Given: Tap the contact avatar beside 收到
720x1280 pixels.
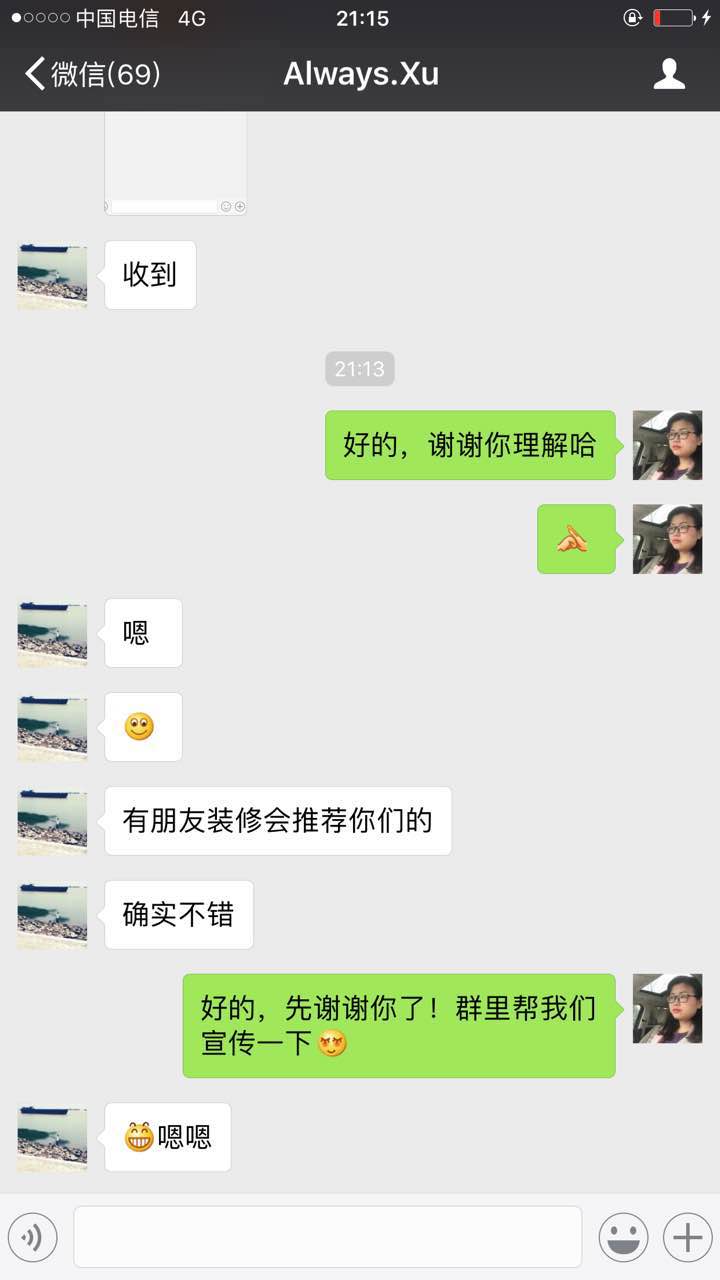Looking at the screenshot, I should tap(52, 275).
